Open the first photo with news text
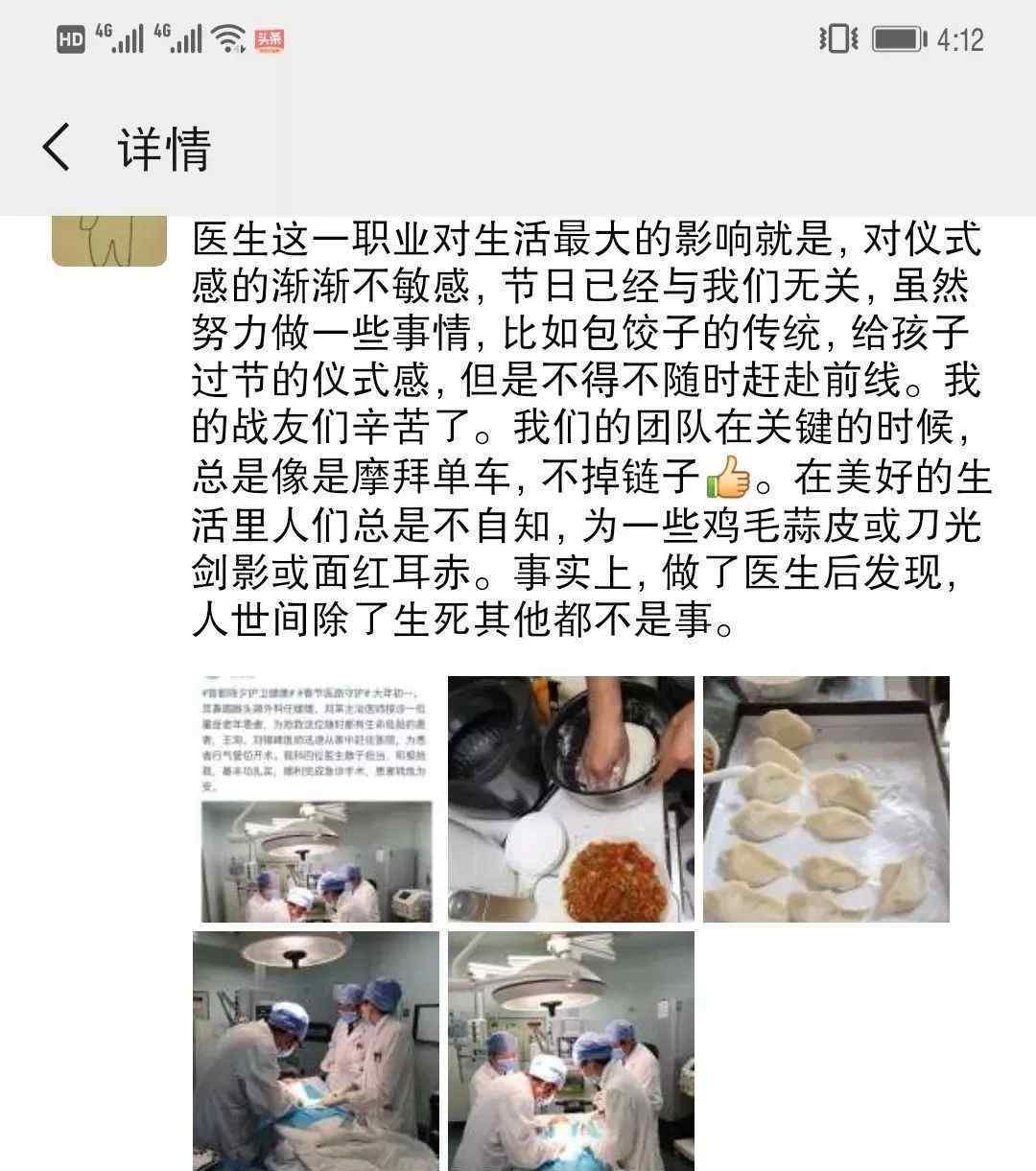Viewport: 1036px width, 1171px height. coord(316,799)
